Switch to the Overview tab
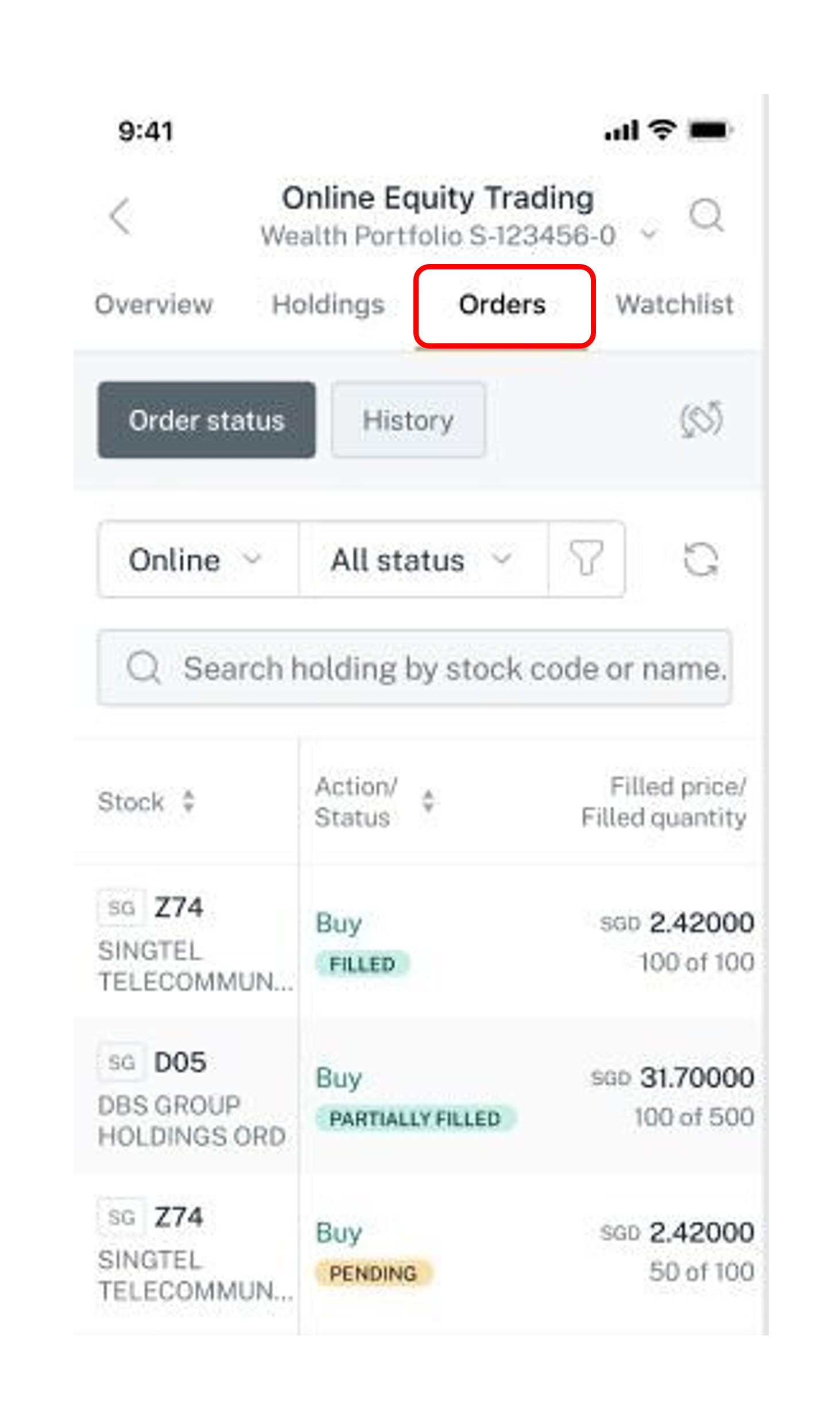This screenshot has width=840, height=1421. 154,304
